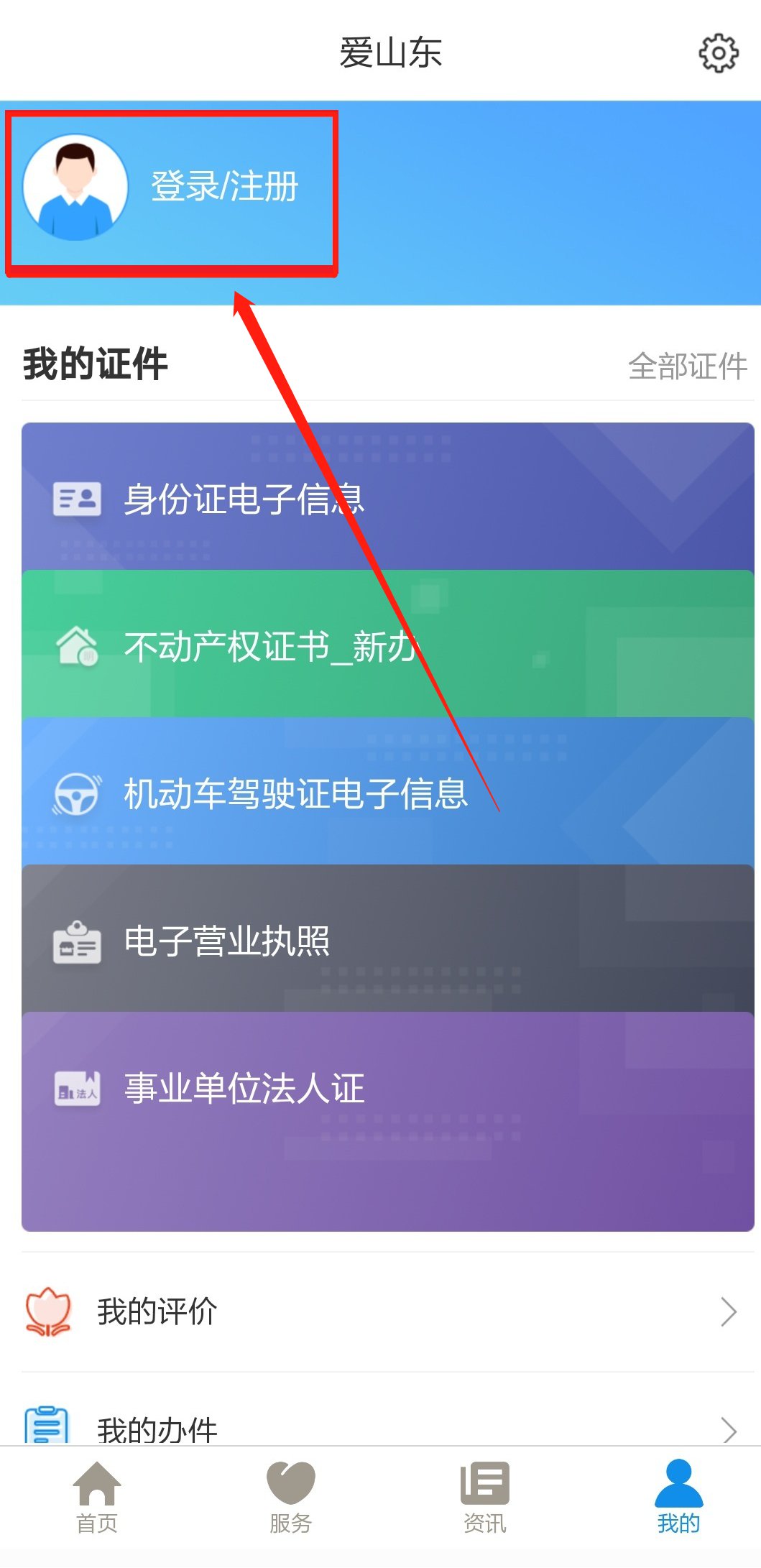This screenshot has width=761, height=1568.
Task: Open the 身份证电子信息 card
Action: pos(388,499)
